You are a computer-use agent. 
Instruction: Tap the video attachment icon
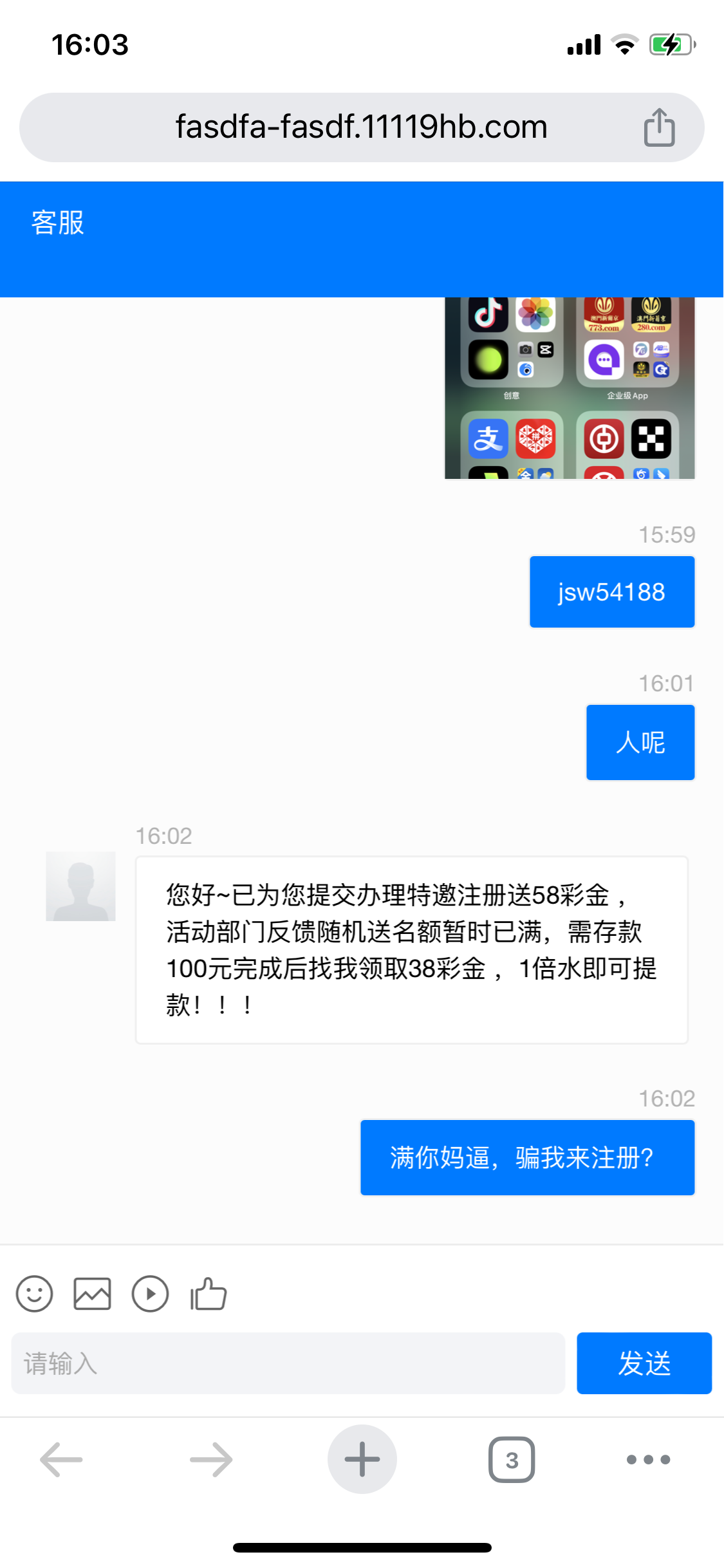150,1294
